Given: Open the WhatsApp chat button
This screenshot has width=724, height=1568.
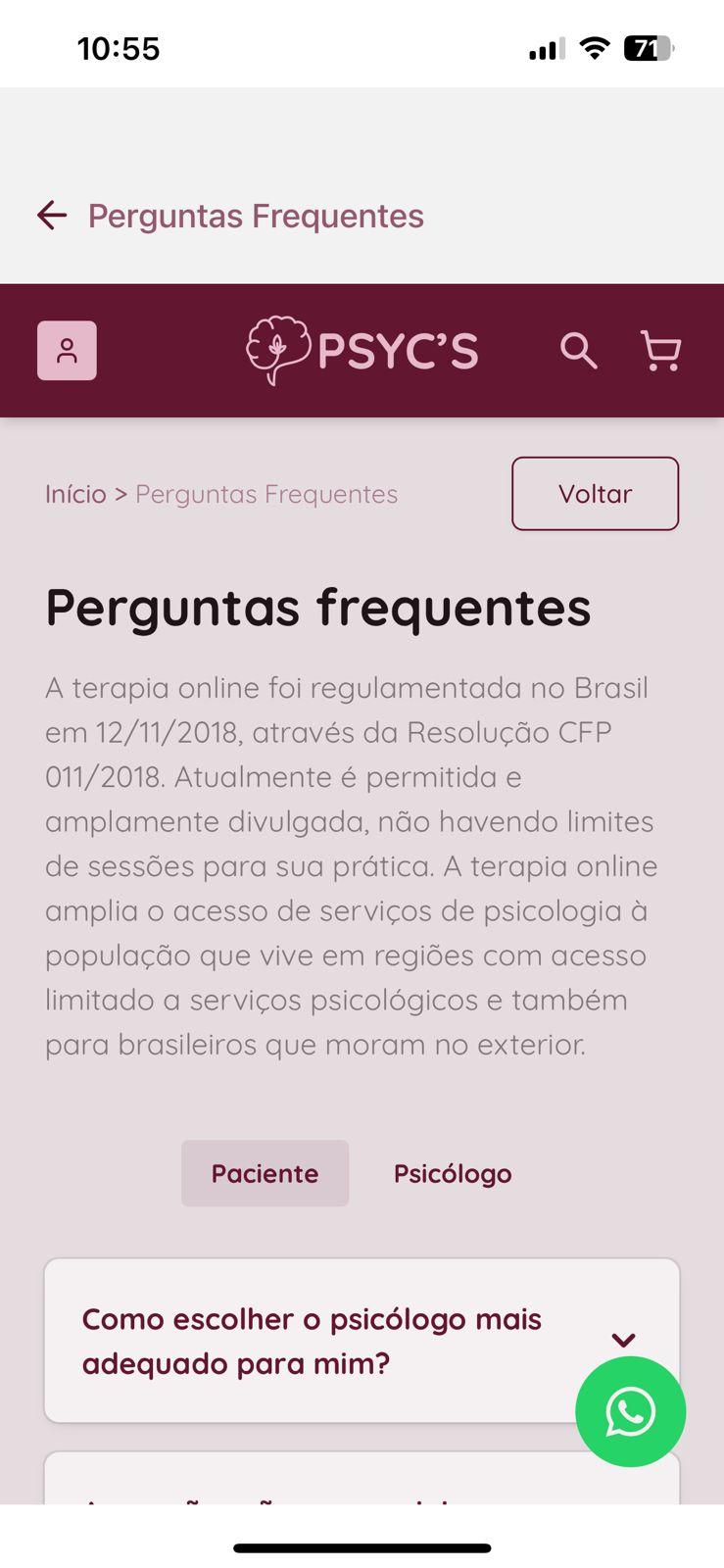Looking at the screenshot, I should 630,1411.
